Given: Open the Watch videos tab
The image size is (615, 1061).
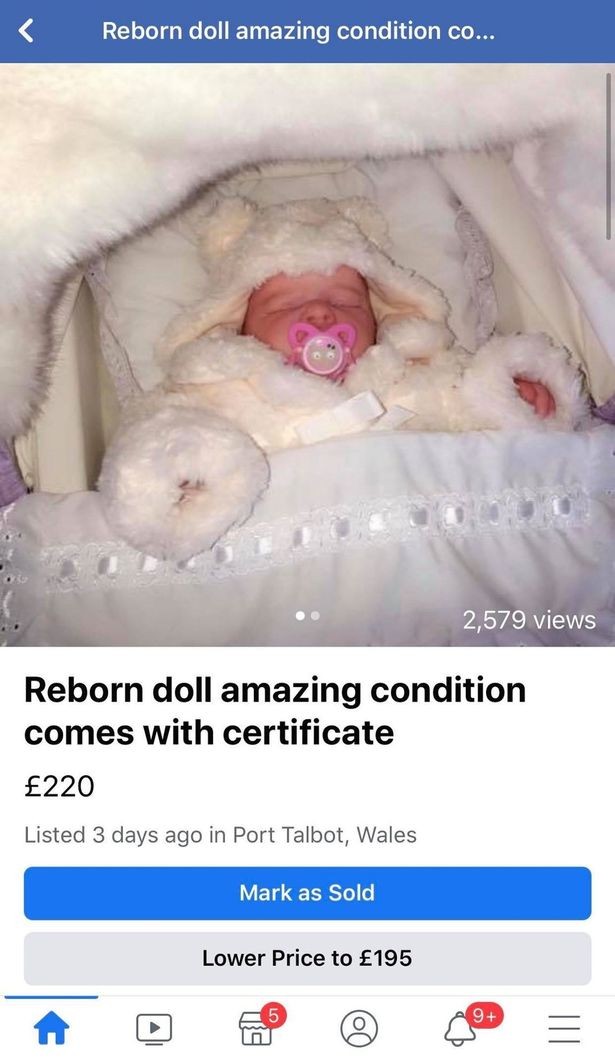Looking at the screenshot, I should [154, 1027].
